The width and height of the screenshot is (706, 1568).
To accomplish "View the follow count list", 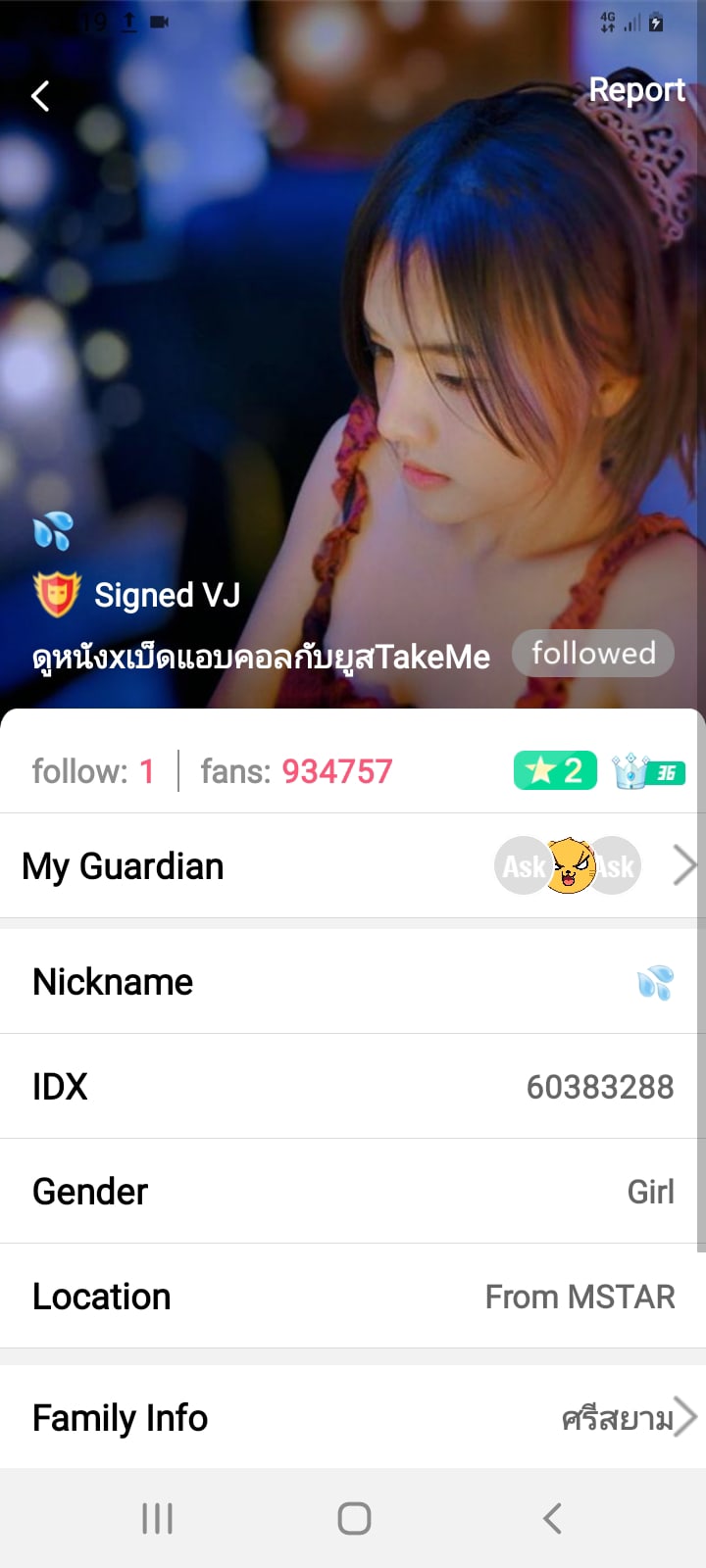I will pos(93,771).
